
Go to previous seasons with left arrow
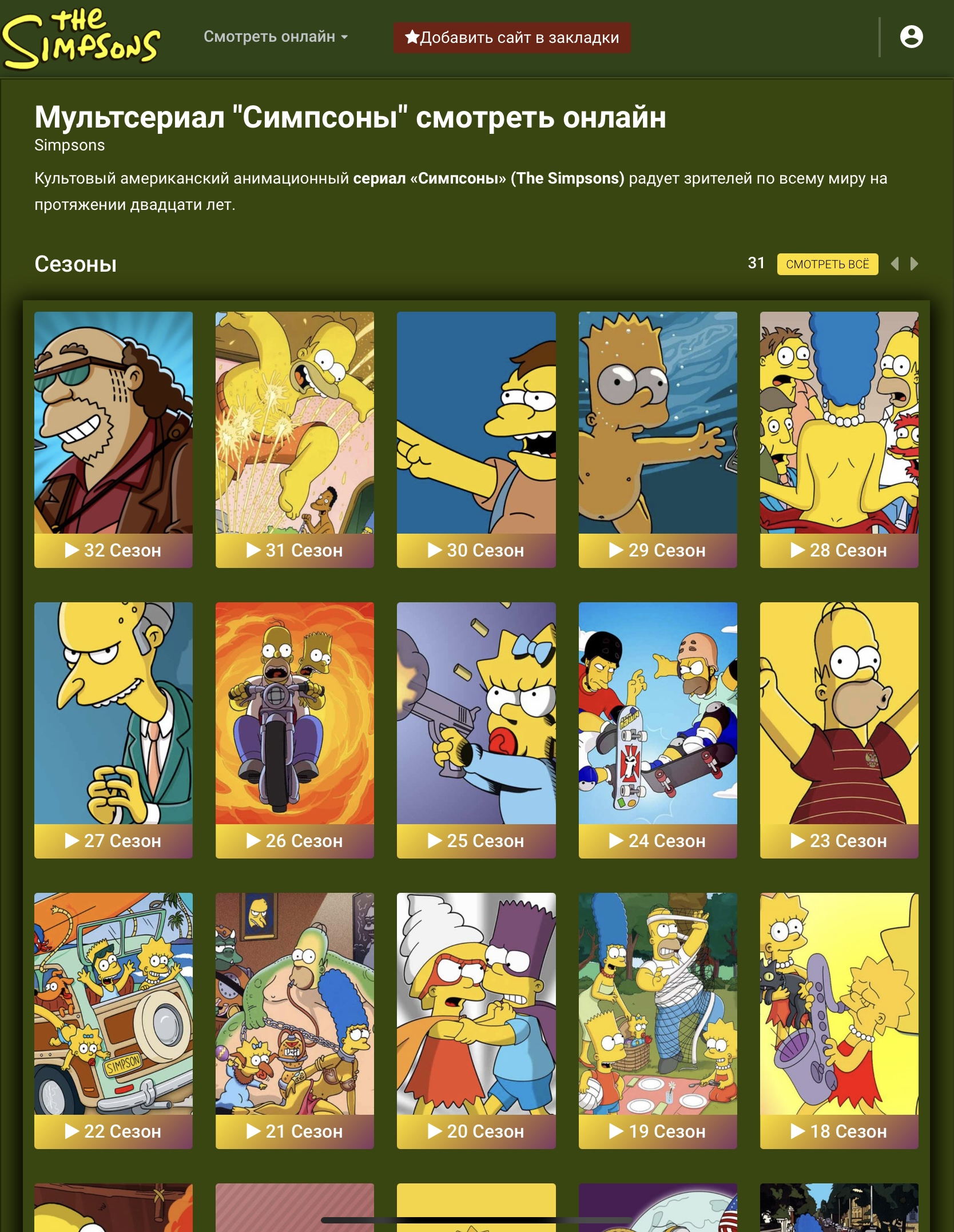pos(895,264)
